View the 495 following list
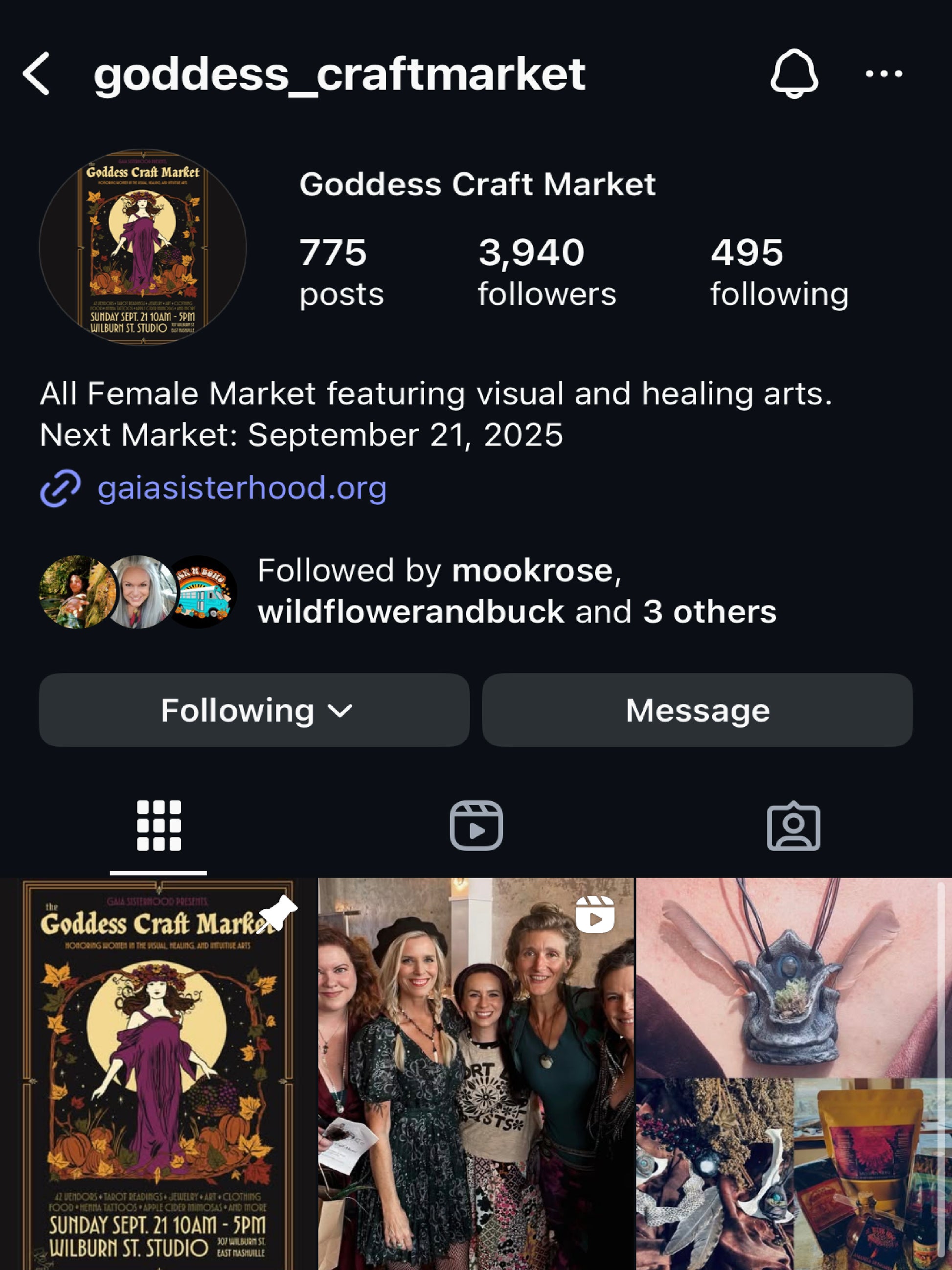Screen dimensions: 952x1270 coord(779,272)
